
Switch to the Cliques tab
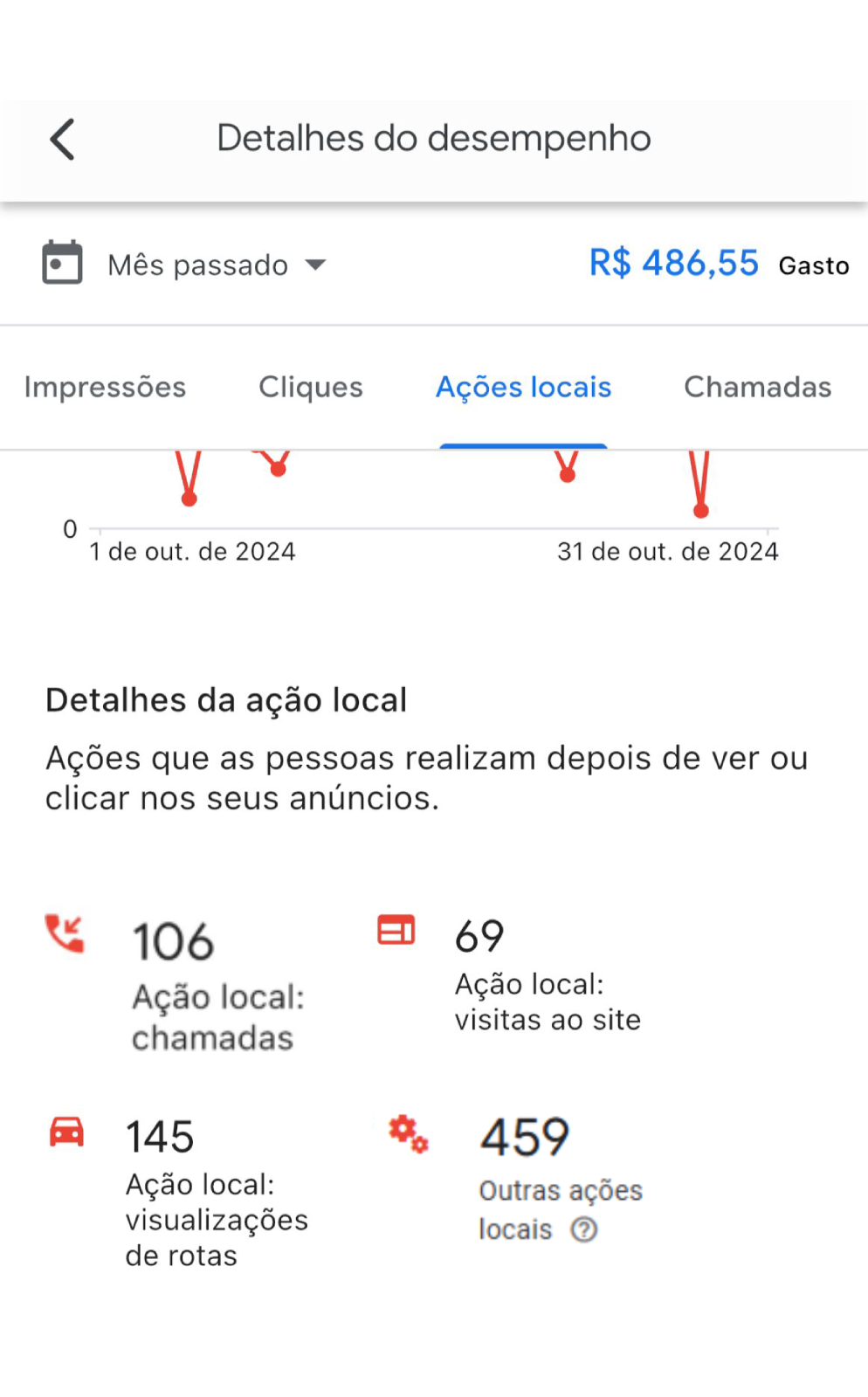click(x=311, y=387)
